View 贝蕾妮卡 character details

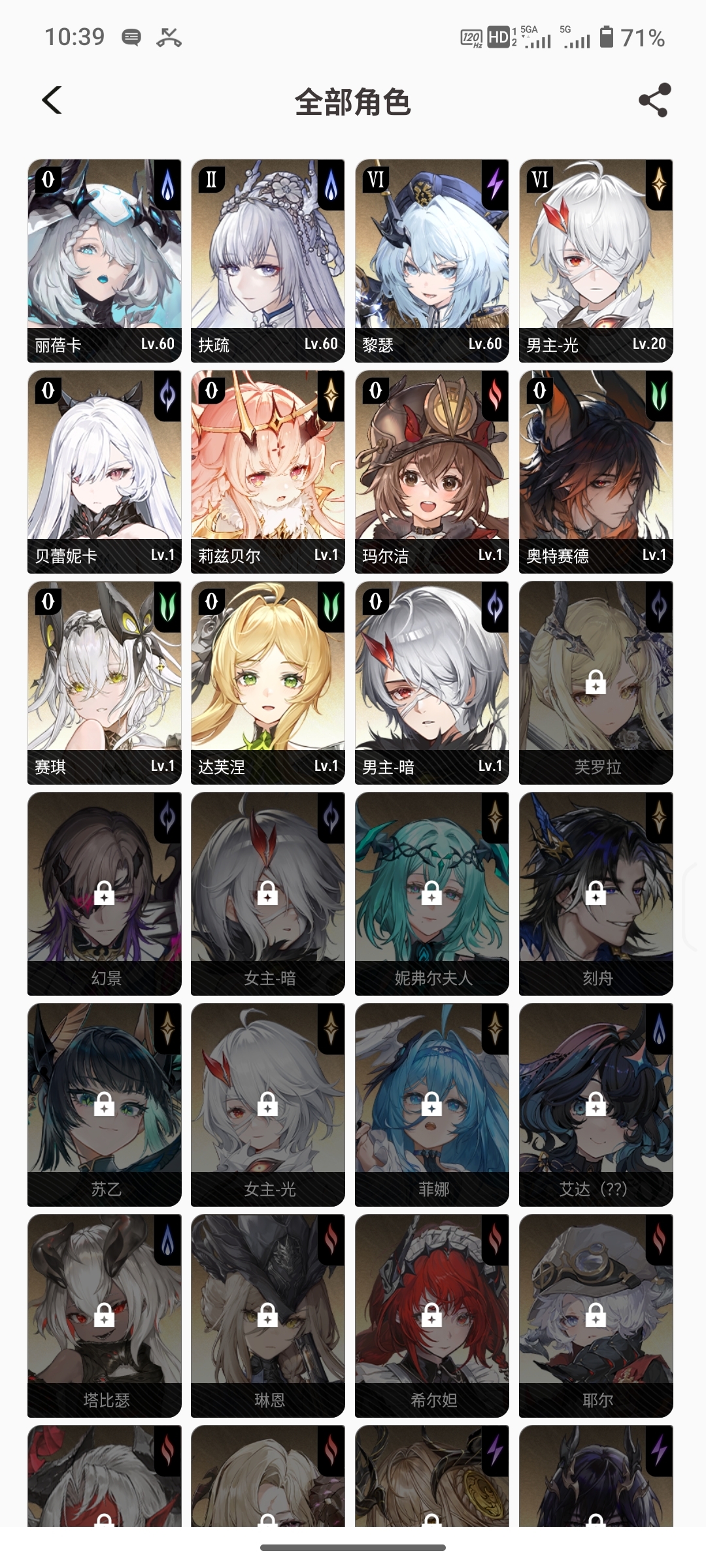105,472
